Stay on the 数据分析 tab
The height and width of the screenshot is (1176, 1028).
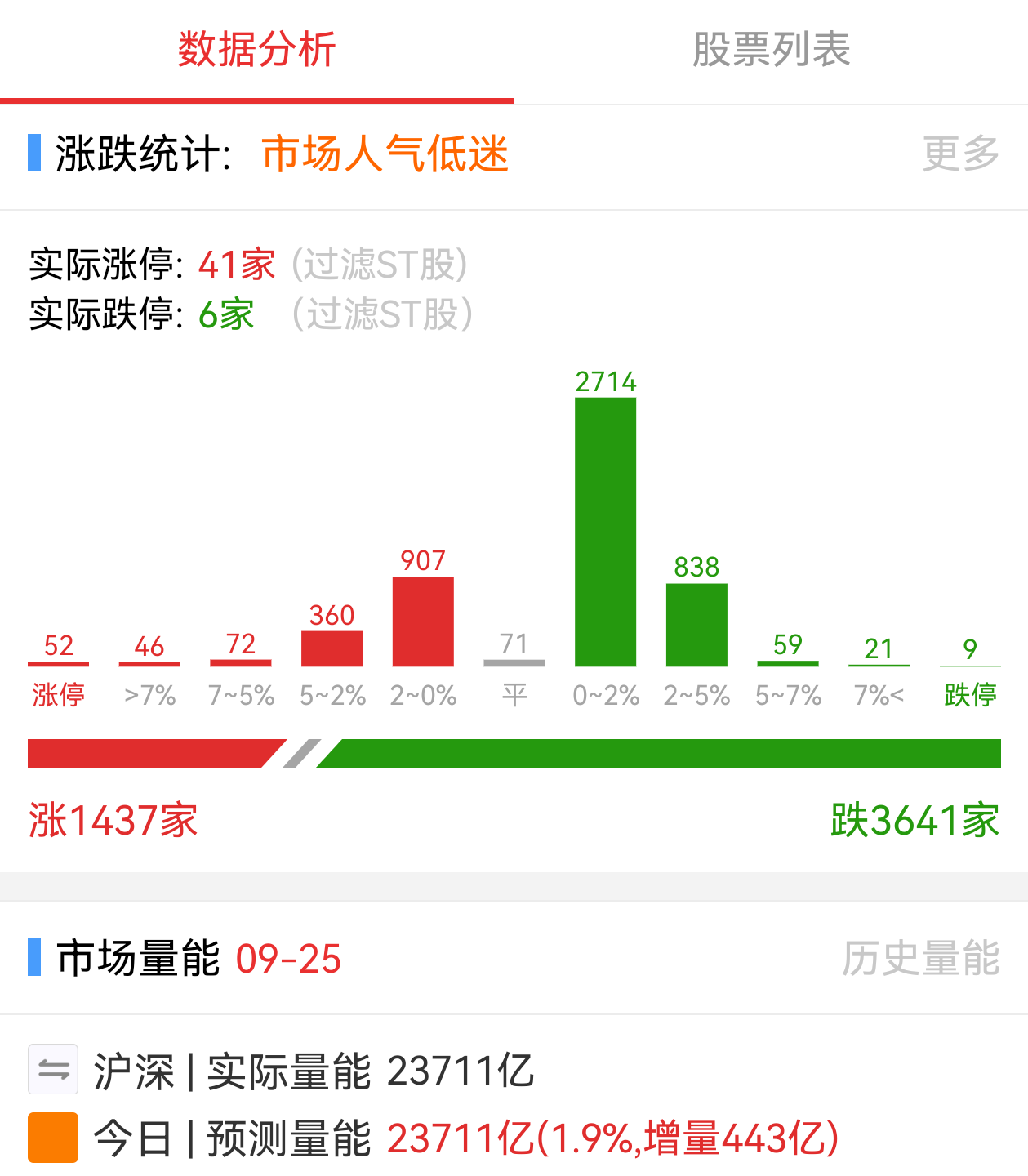[x=255, y=49]
